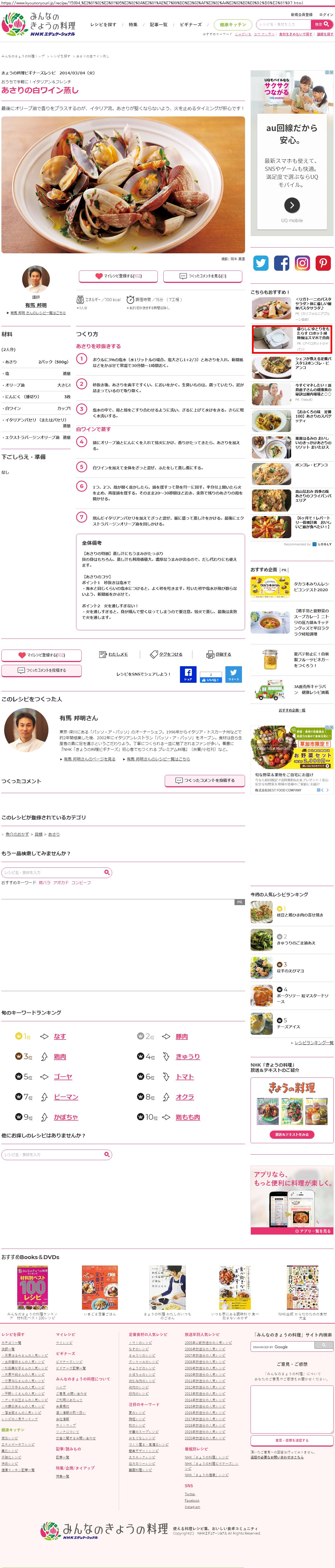This screenshot has height=1568, width=335.
Task: Open the Twitter icon in the sidebar
Action: (261, 263)
